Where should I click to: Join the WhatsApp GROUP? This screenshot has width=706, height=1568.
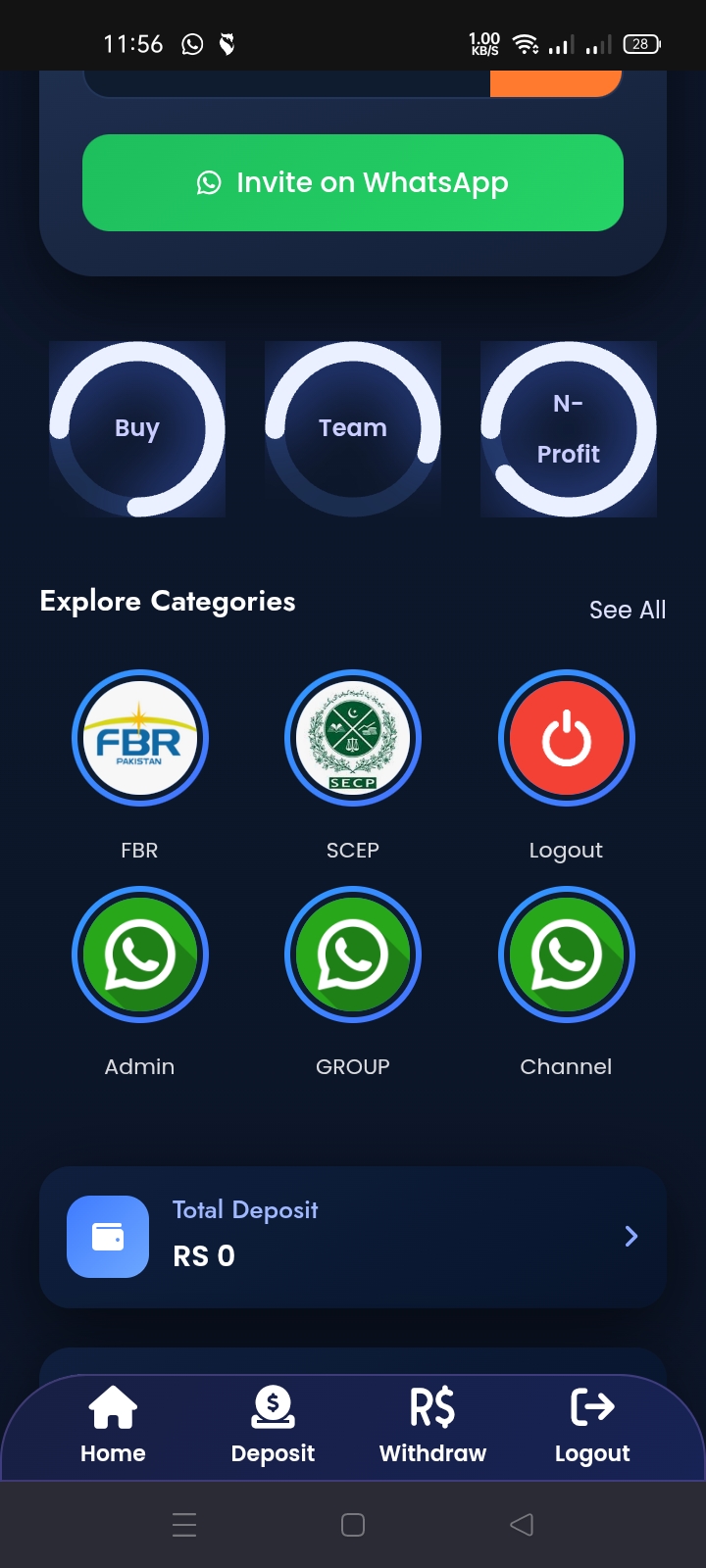pos(353,955)
